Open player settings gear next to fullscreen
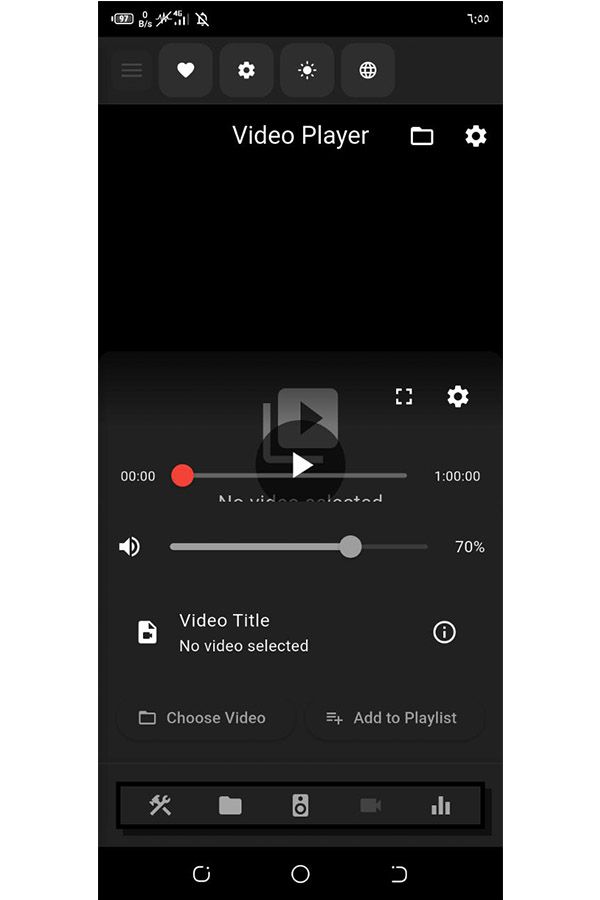This screenshot has width=600, height=900. (x=458, y=397)
